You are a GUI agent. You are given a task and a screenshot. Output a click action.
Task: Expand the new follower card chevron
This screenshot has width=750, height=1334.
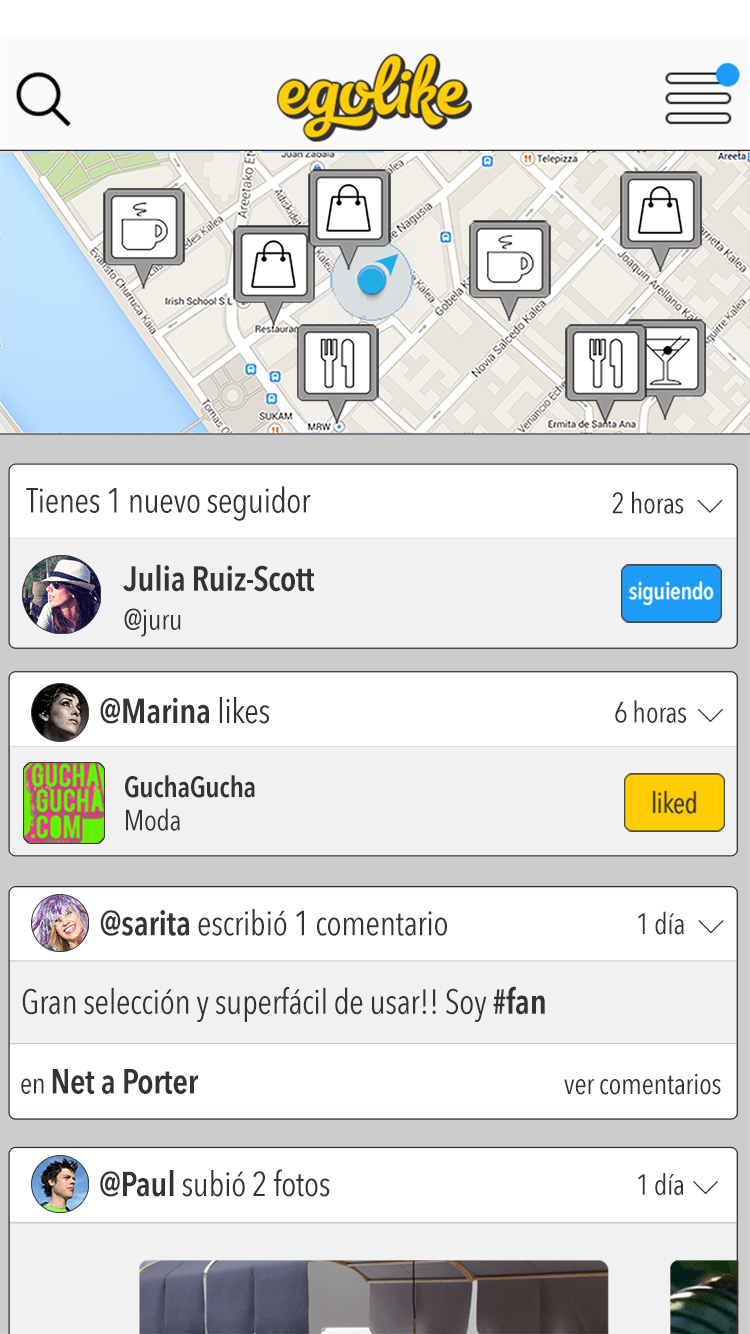(x=710, y=505)
